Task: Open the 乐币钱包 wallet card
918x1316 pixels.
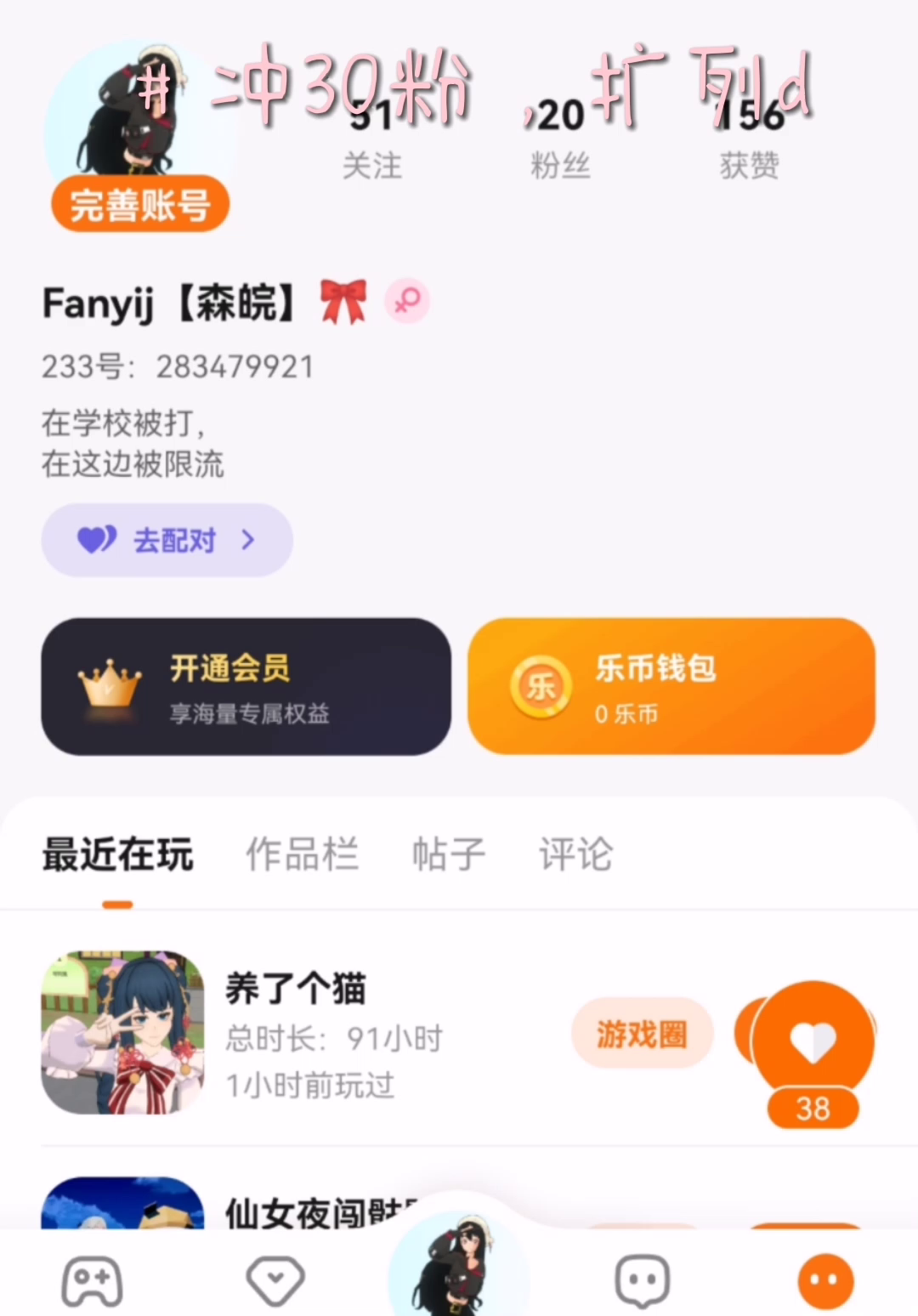Action: click(671, 687)
